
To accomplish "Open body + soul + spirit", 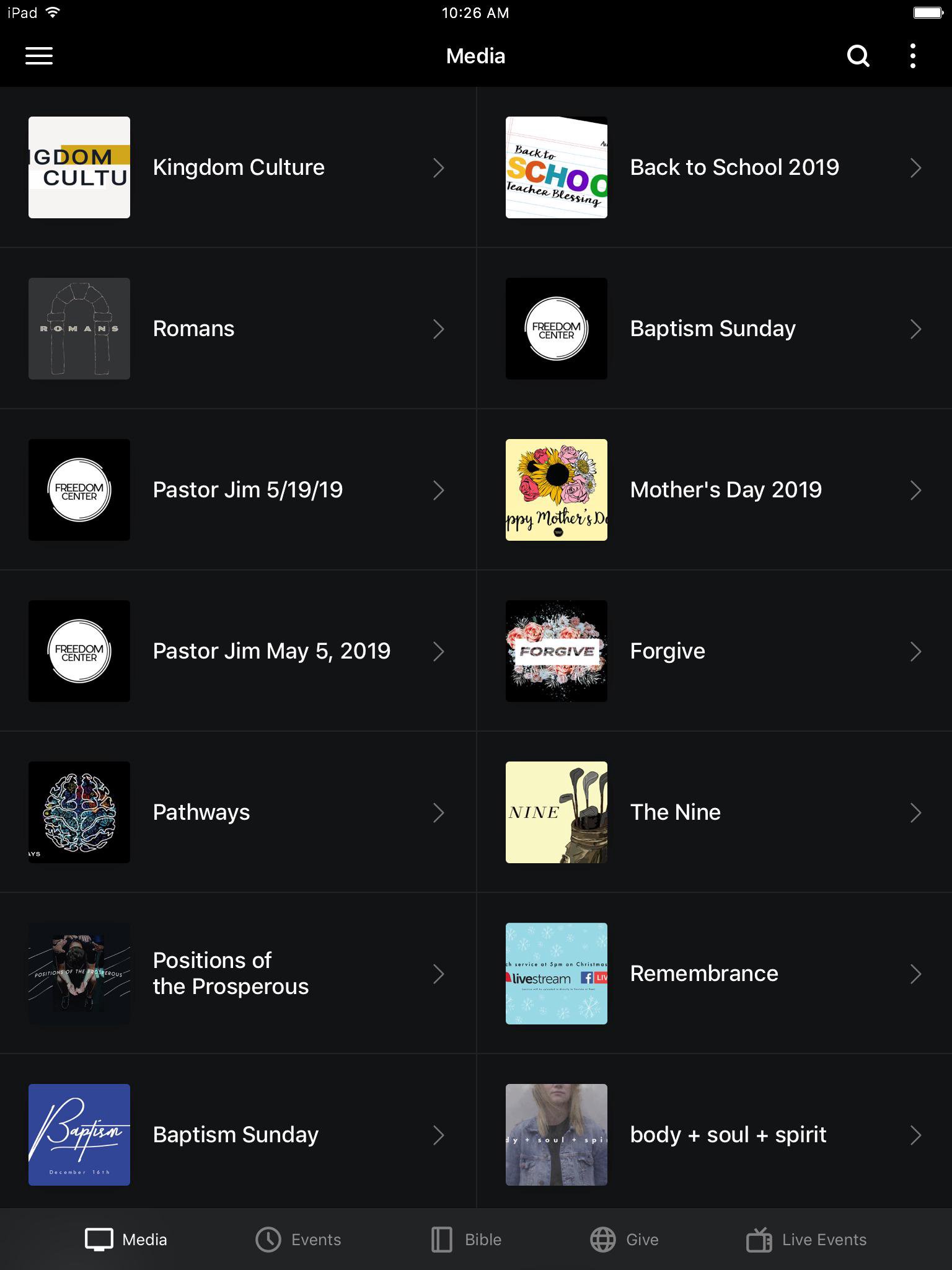I will pos(714,1135).
